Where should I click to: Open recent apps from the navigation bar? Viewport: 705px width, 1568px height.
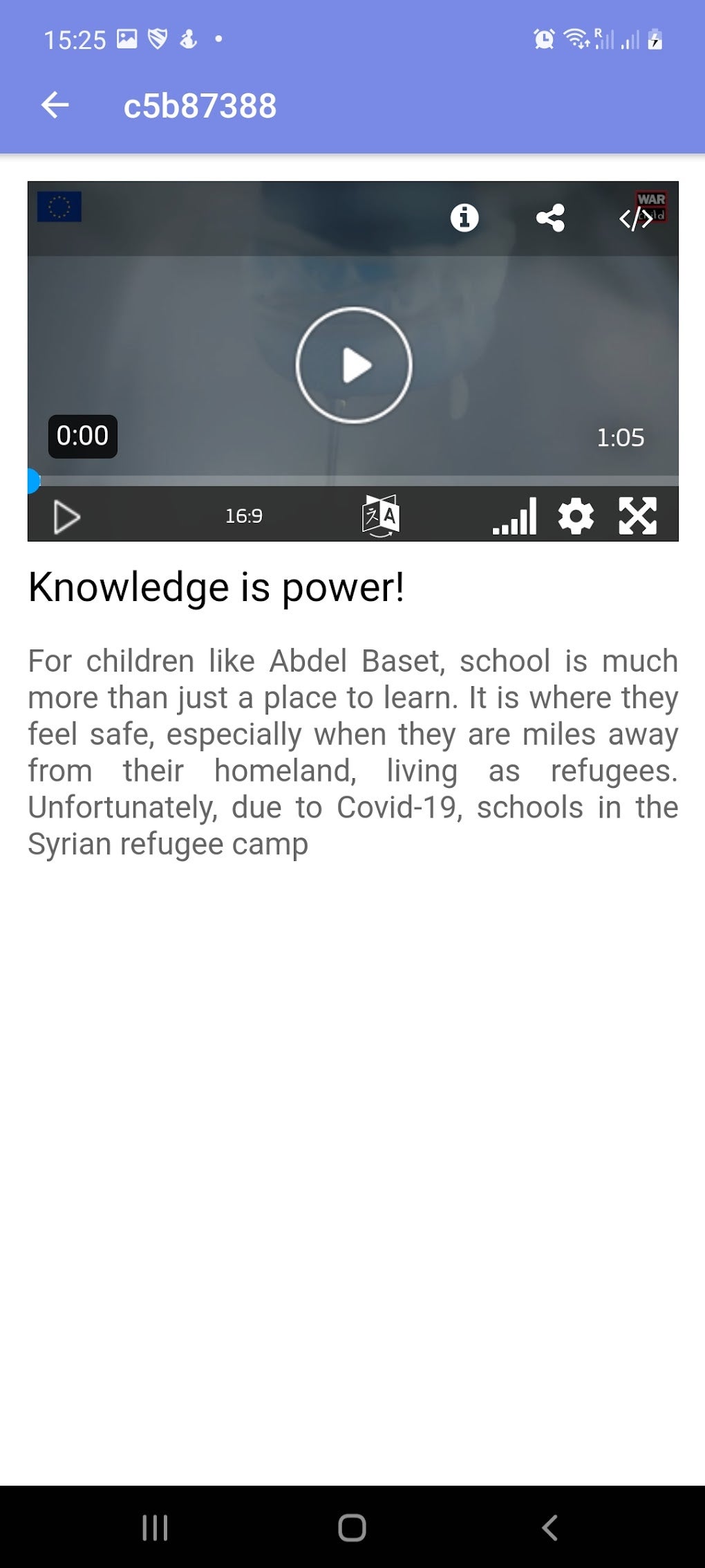tap(155, 1527)
